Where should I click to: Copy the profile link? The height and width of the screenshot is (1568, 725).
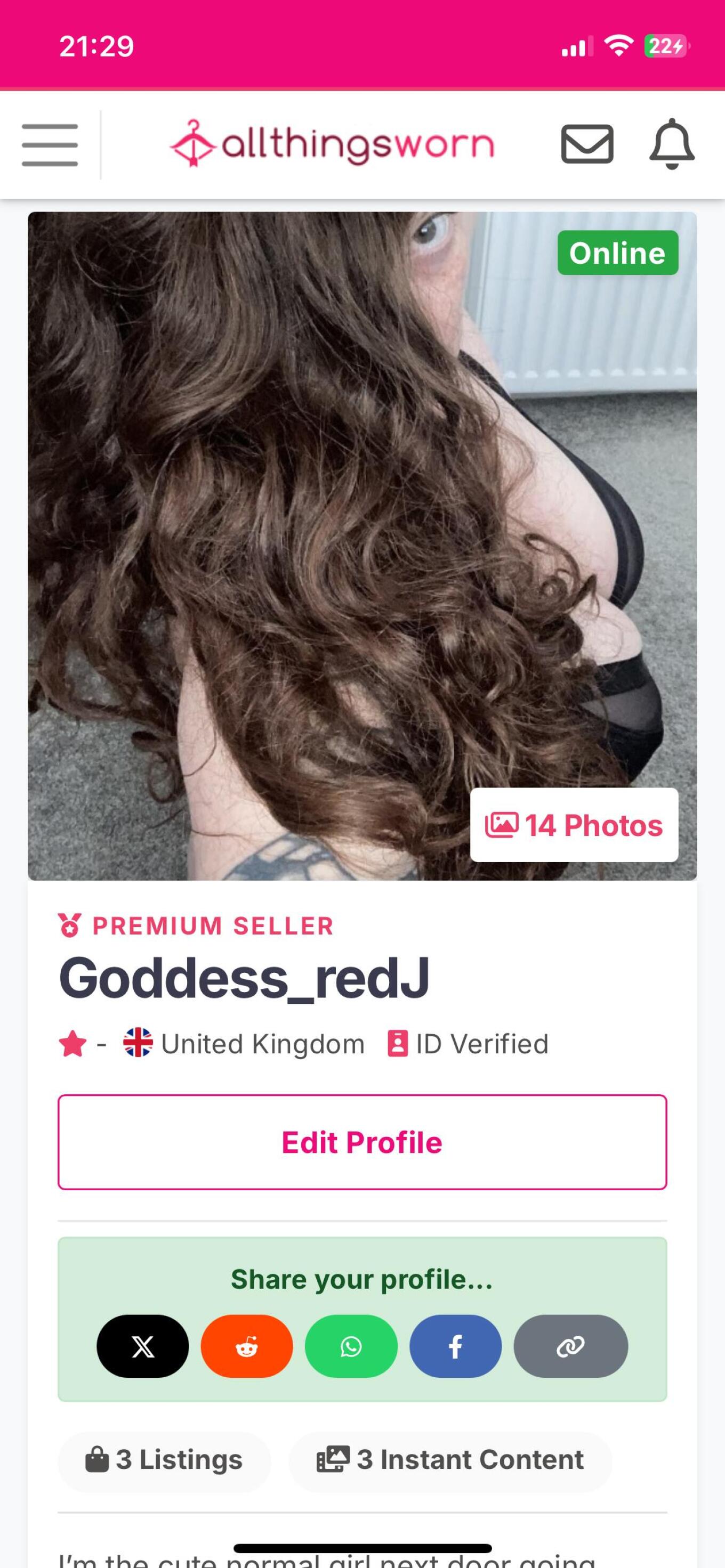click(x=570, y=1346)
